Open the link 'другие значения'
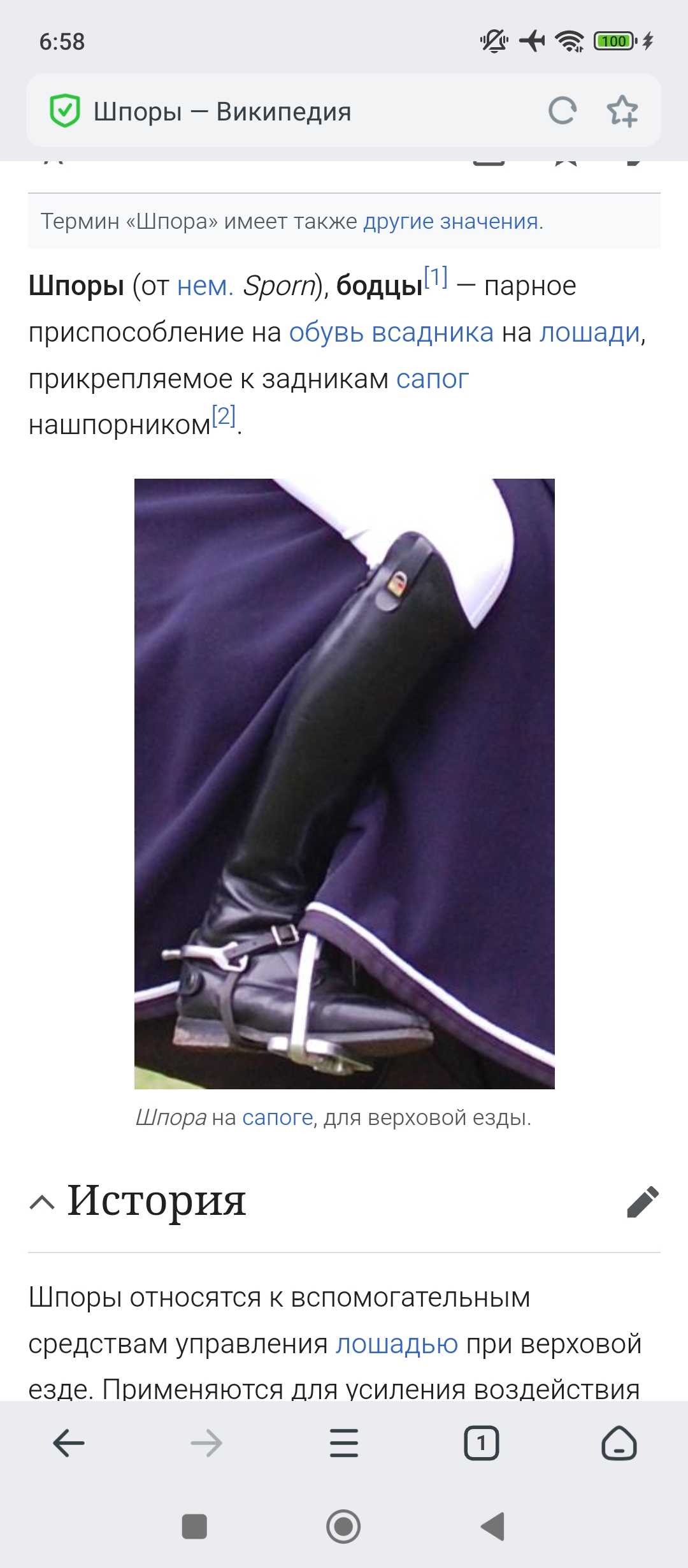 coord(451,221)
